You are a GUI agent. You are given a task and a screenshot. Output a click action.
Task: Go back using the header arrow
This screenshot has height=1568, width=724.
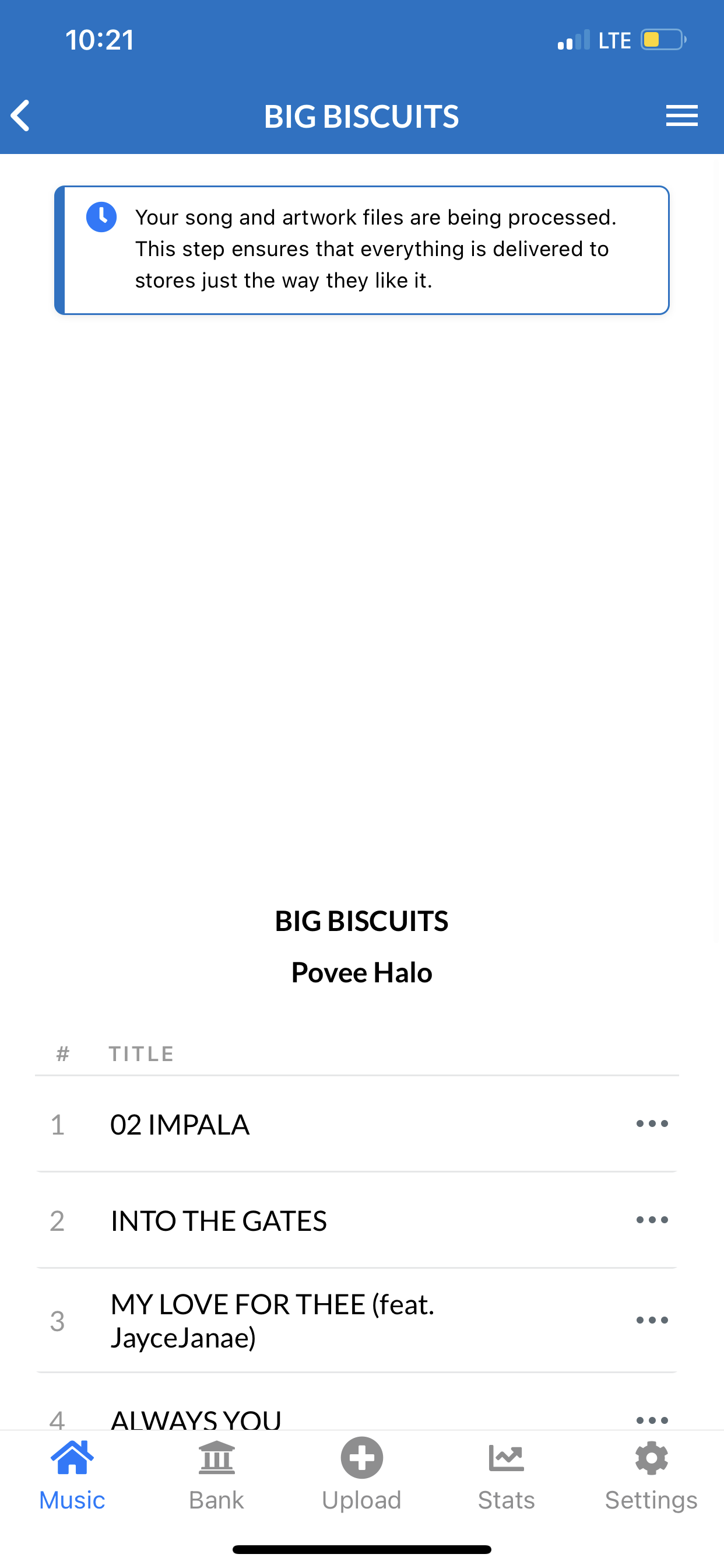pyautogui.click(x=20, y=116)
